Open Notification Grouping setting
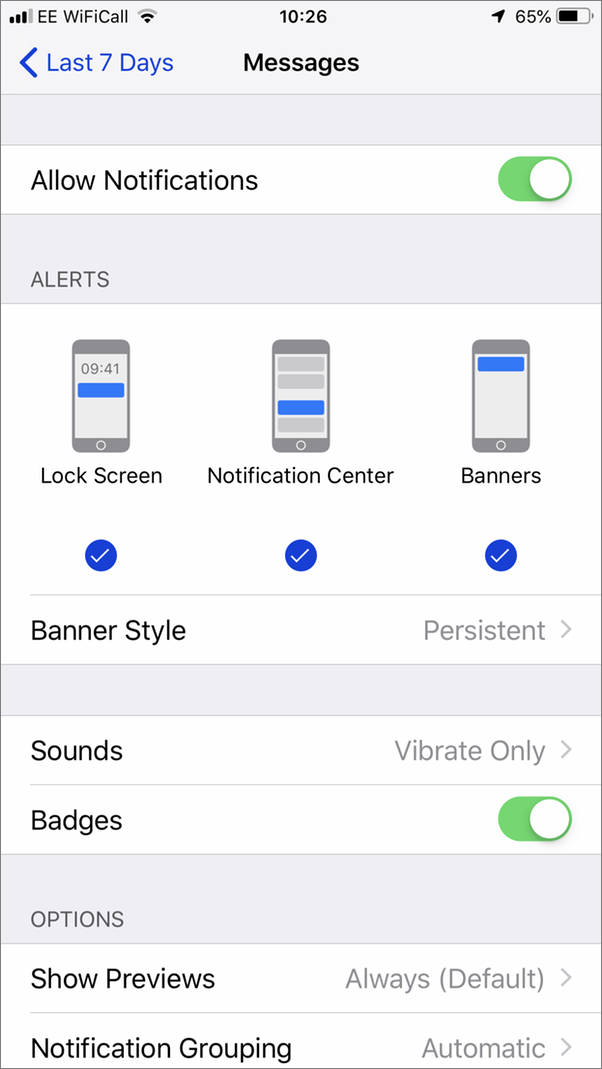This screenshot has height=1069, width=602. (301, 1041)
